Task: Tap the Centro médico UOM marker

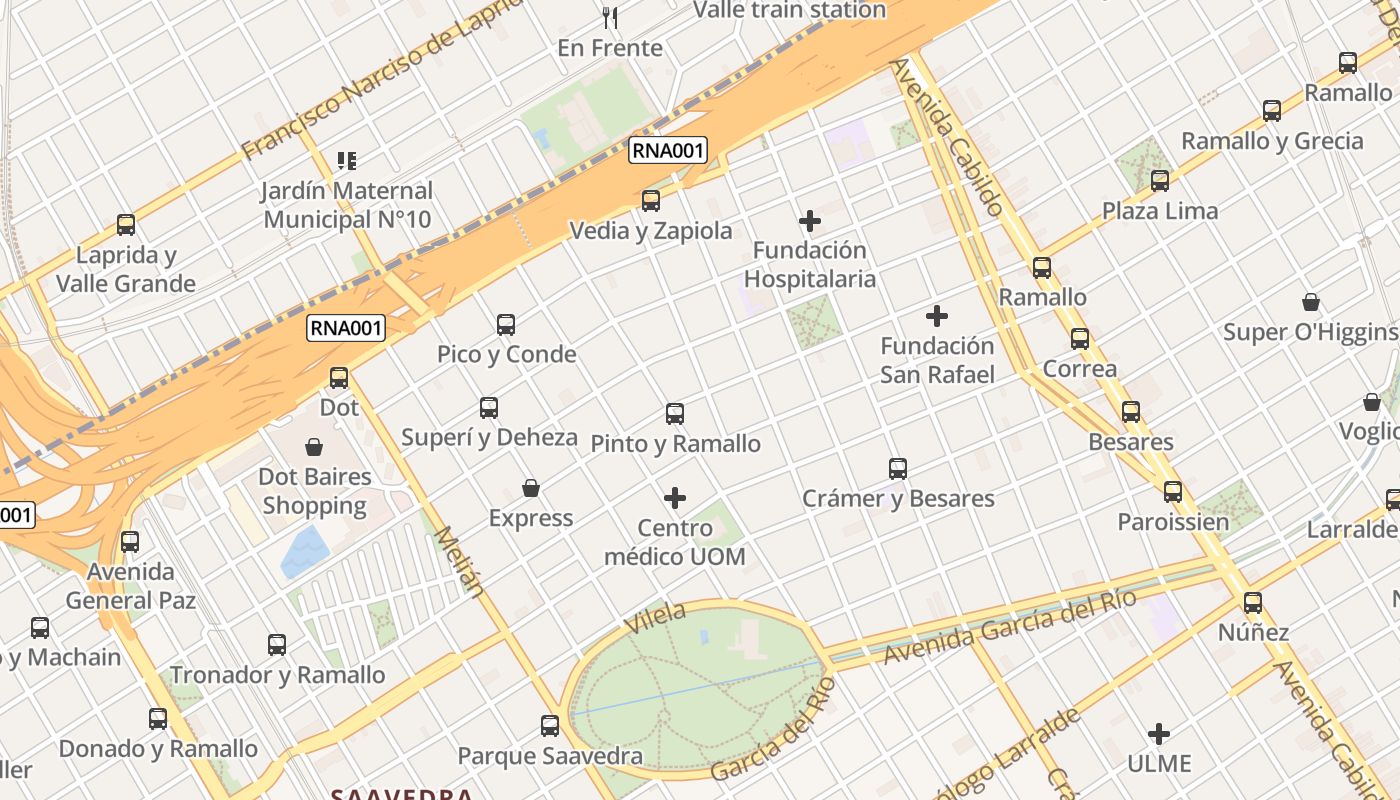Action: (675, 498)
